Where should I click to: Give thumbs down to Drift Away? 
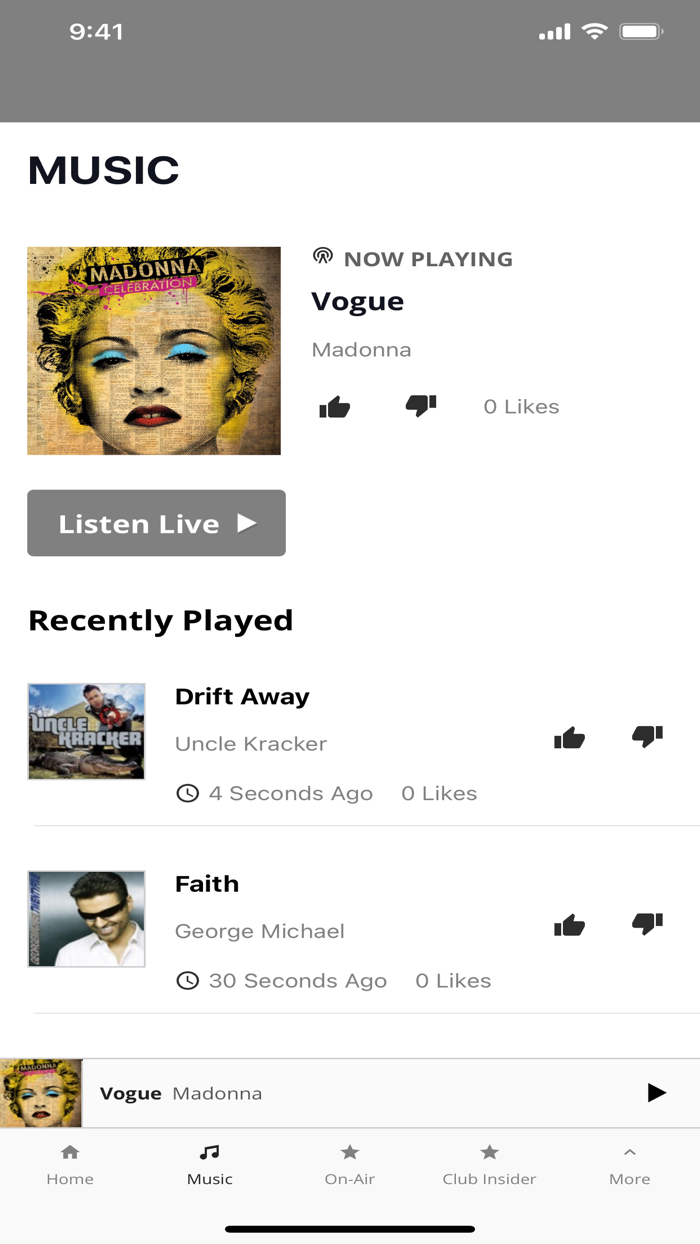pos(648,736)
